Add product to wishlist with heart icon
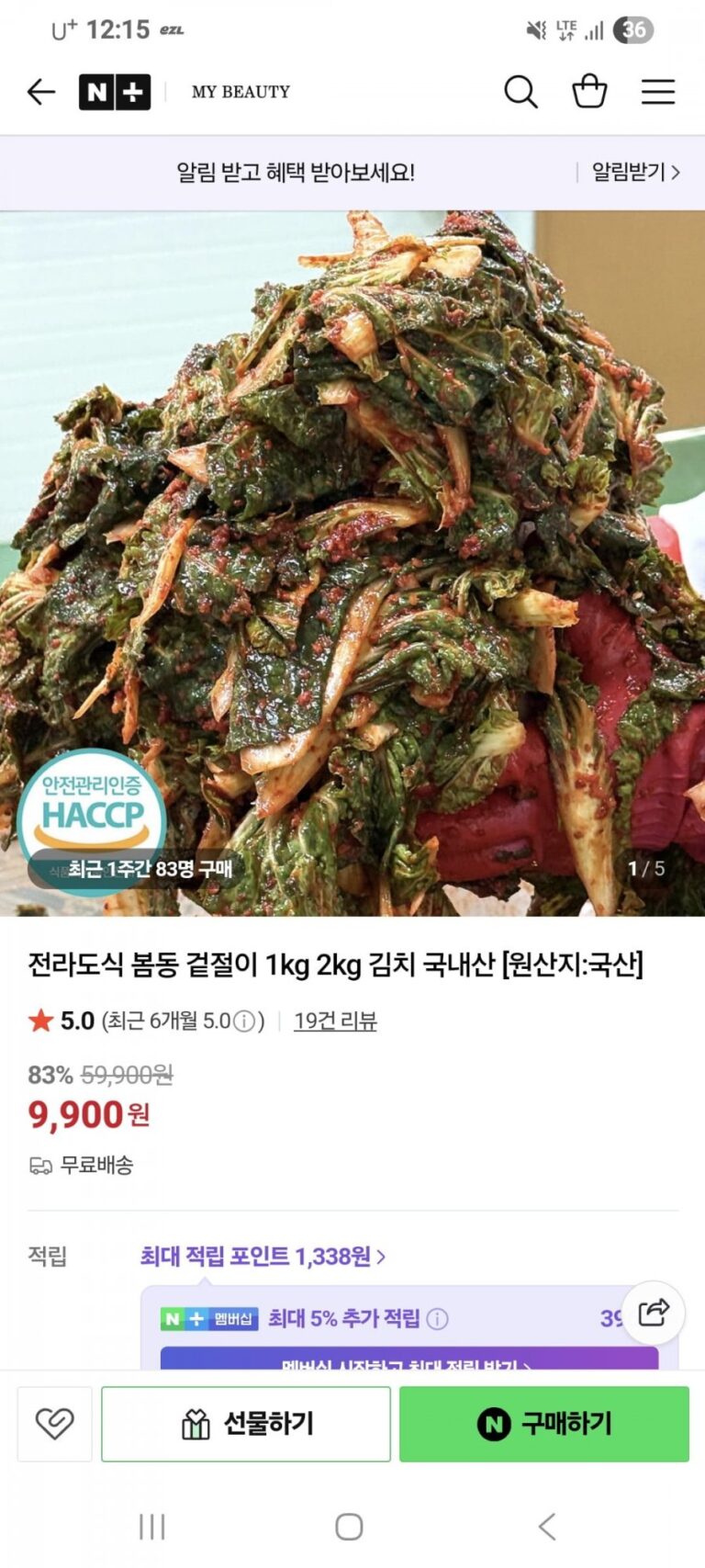Image resolution: width=705 pixels, height=1568 pixels. tap(54, 1424)
